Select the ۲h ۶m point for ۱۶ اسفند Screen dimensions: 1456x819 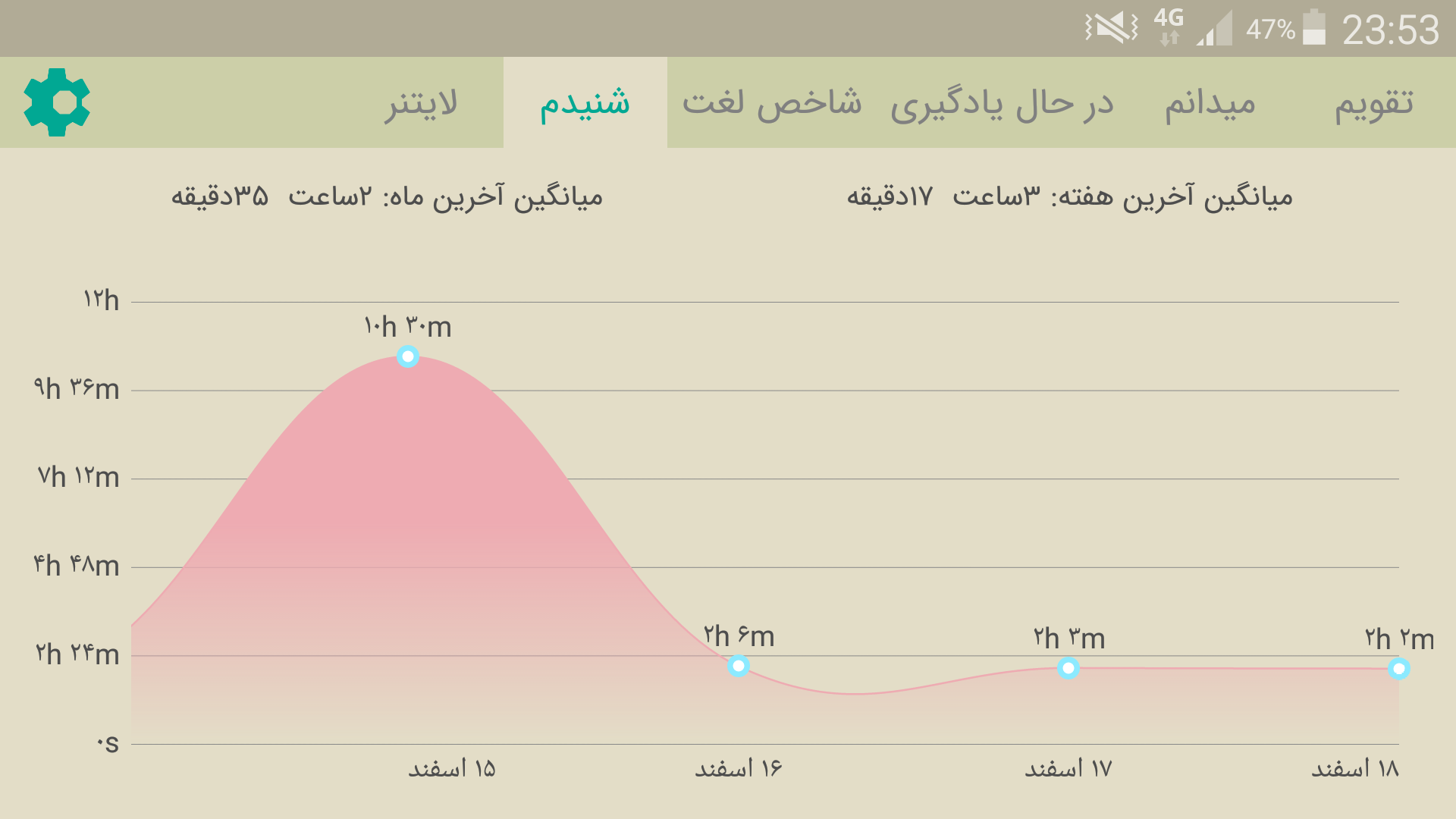739,666
